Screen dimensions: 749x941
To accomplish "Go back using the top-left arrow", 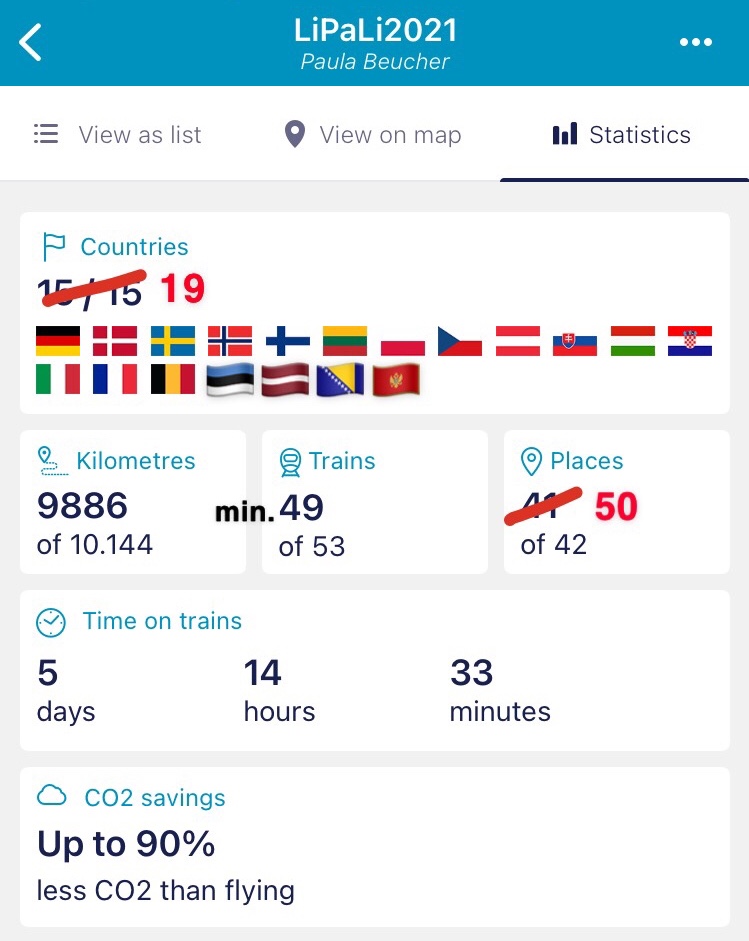I will tap(31, 43).
